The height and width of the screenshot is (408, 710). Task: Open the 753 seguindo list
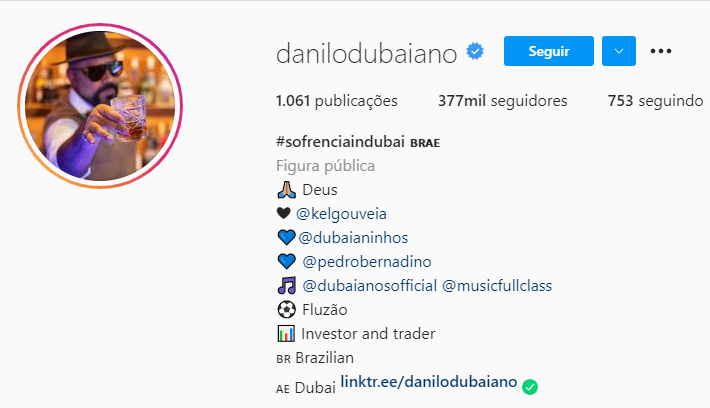[654, 101]
